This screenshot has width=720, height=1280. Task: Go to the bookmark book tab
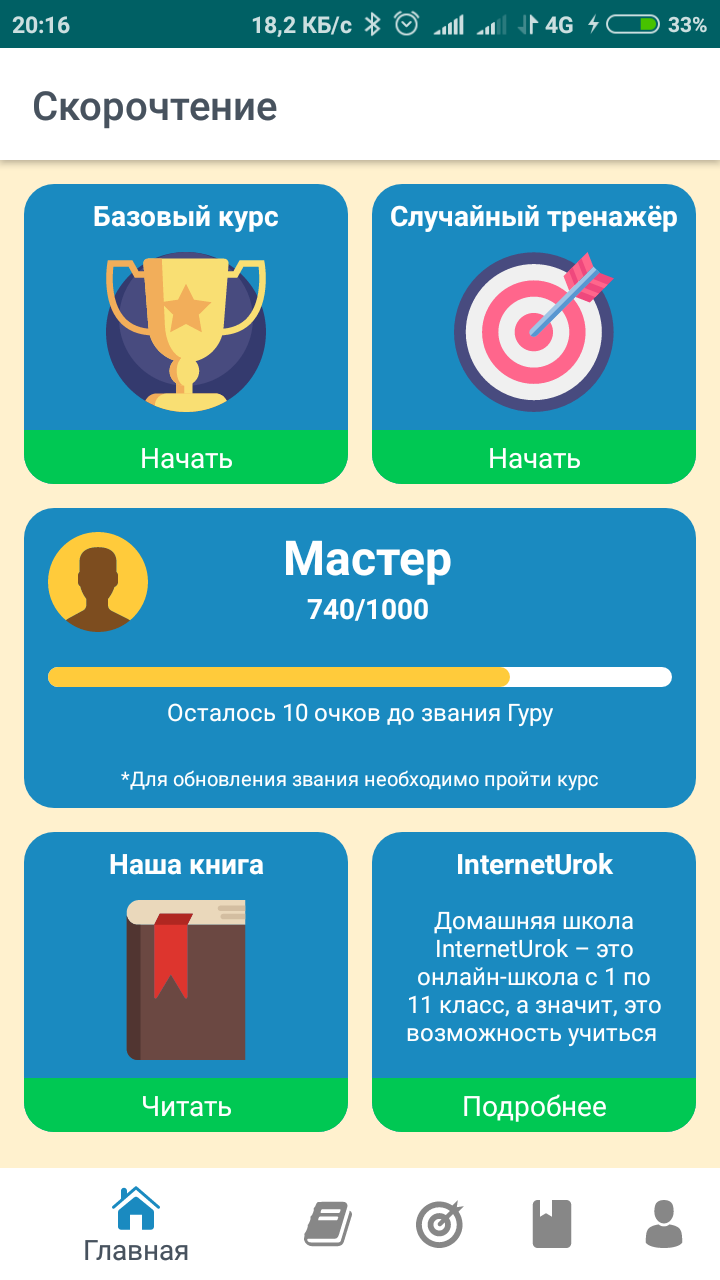click(551, 1224)
